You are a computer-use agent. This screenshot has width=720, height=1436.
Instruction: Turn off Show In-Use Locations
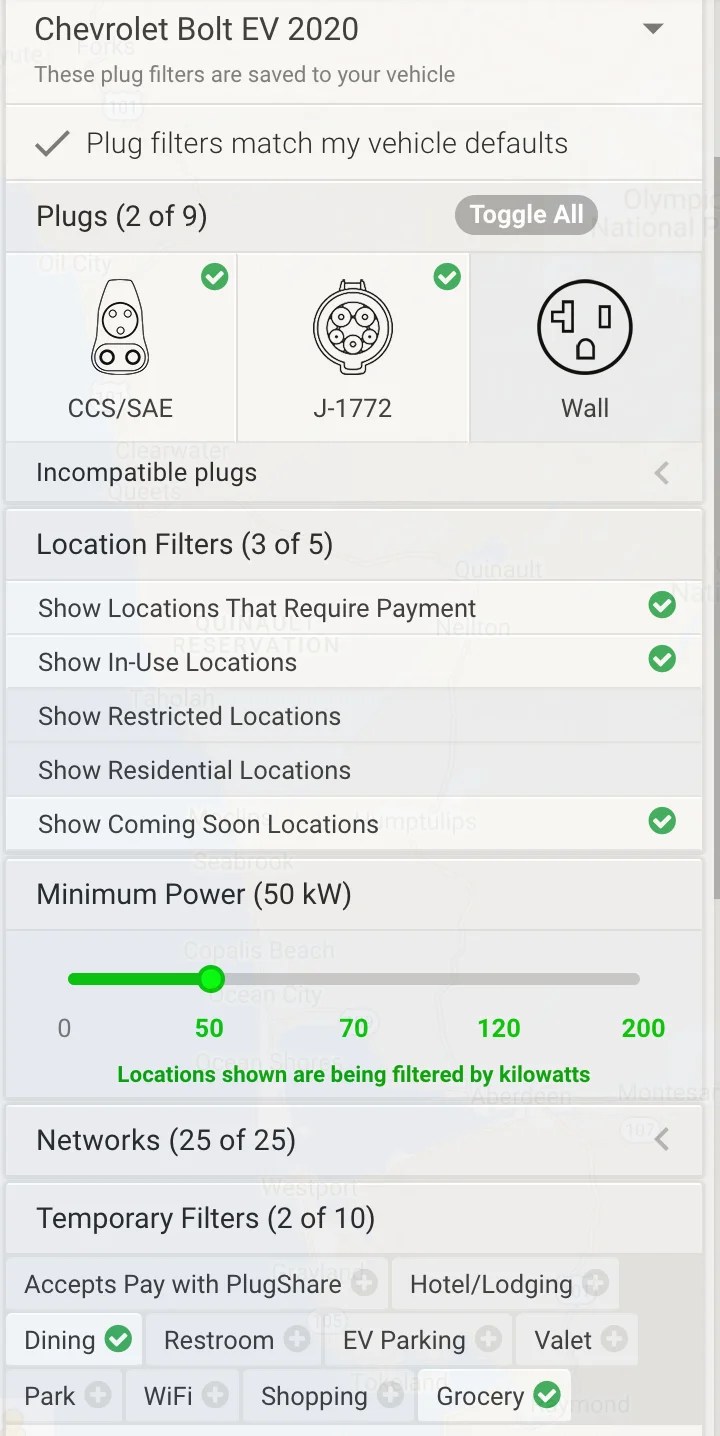tap(662, 660)
